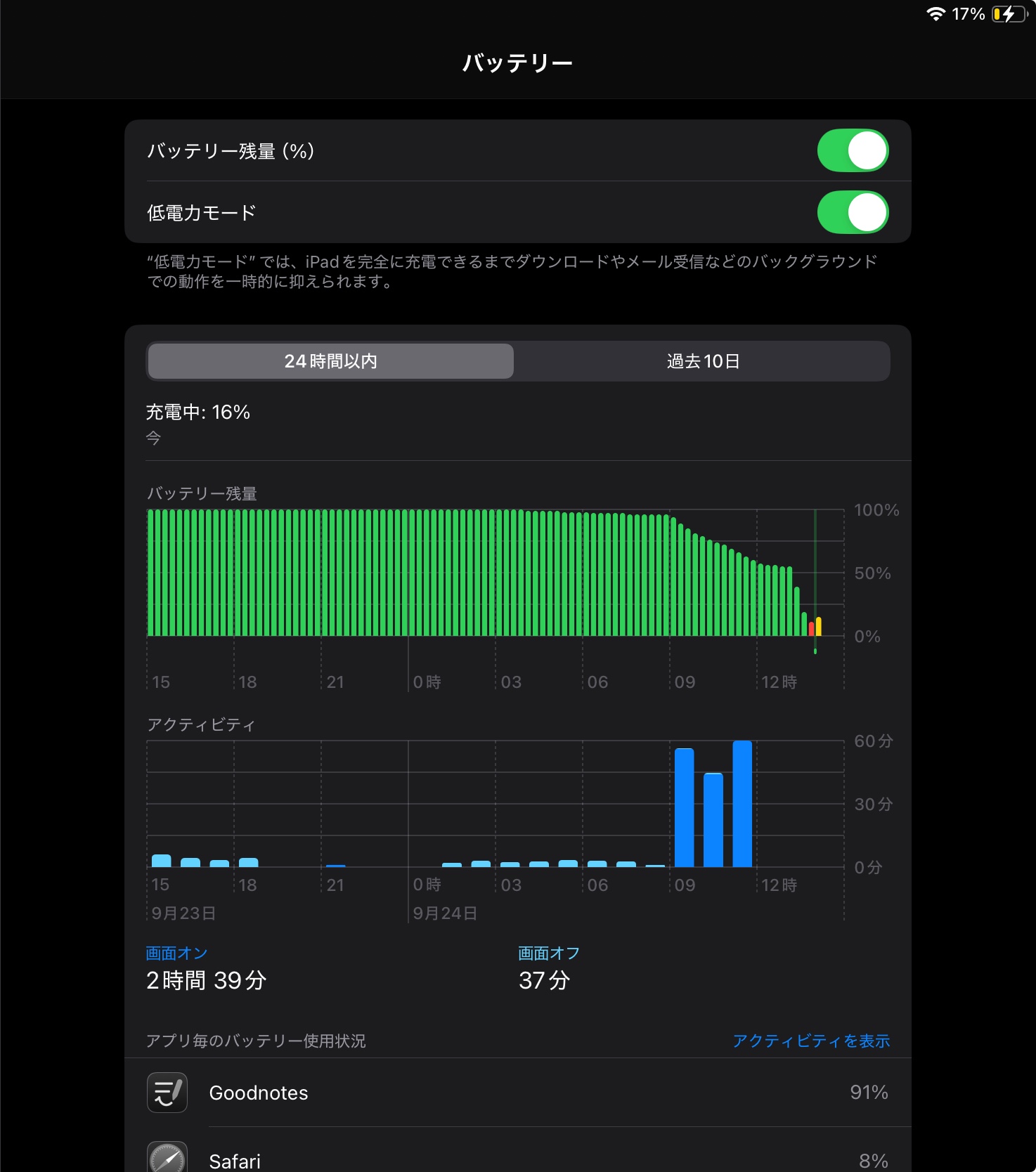Select the 画面オフ usage stat
The height and width of the screenshot is (1172, 1036).
pos(548,970)
